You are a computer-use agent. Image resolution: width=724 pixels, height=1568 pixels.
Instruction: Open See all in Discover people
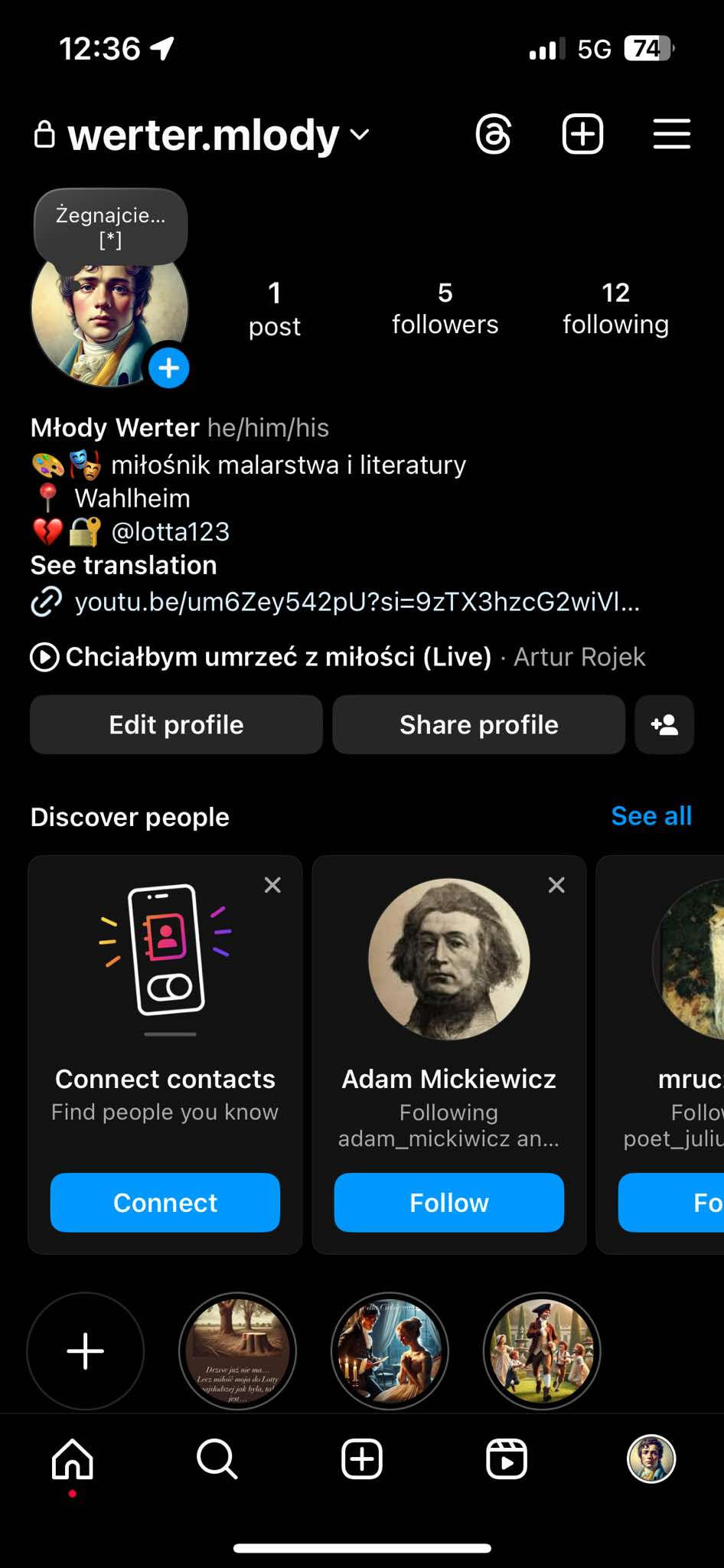point(651,816)
